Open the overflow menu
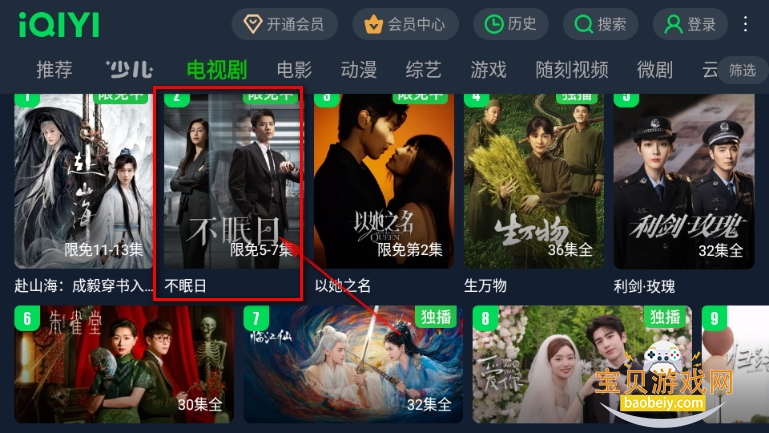Image resolution: width=769 pixels, height=433 pixels. point(746,24)
